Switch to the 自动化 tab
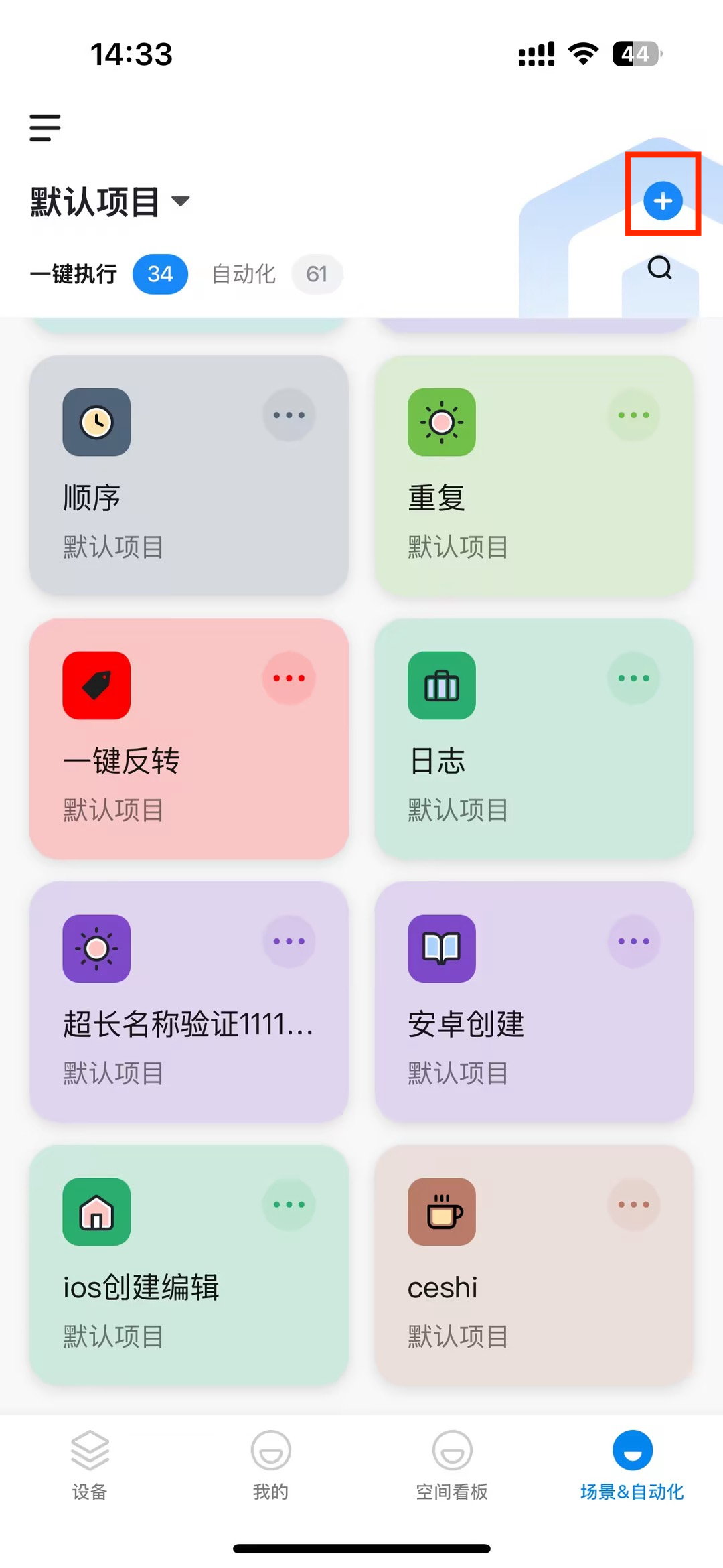723x1568 pixels. pyautogui.click(x=244, y=274)
